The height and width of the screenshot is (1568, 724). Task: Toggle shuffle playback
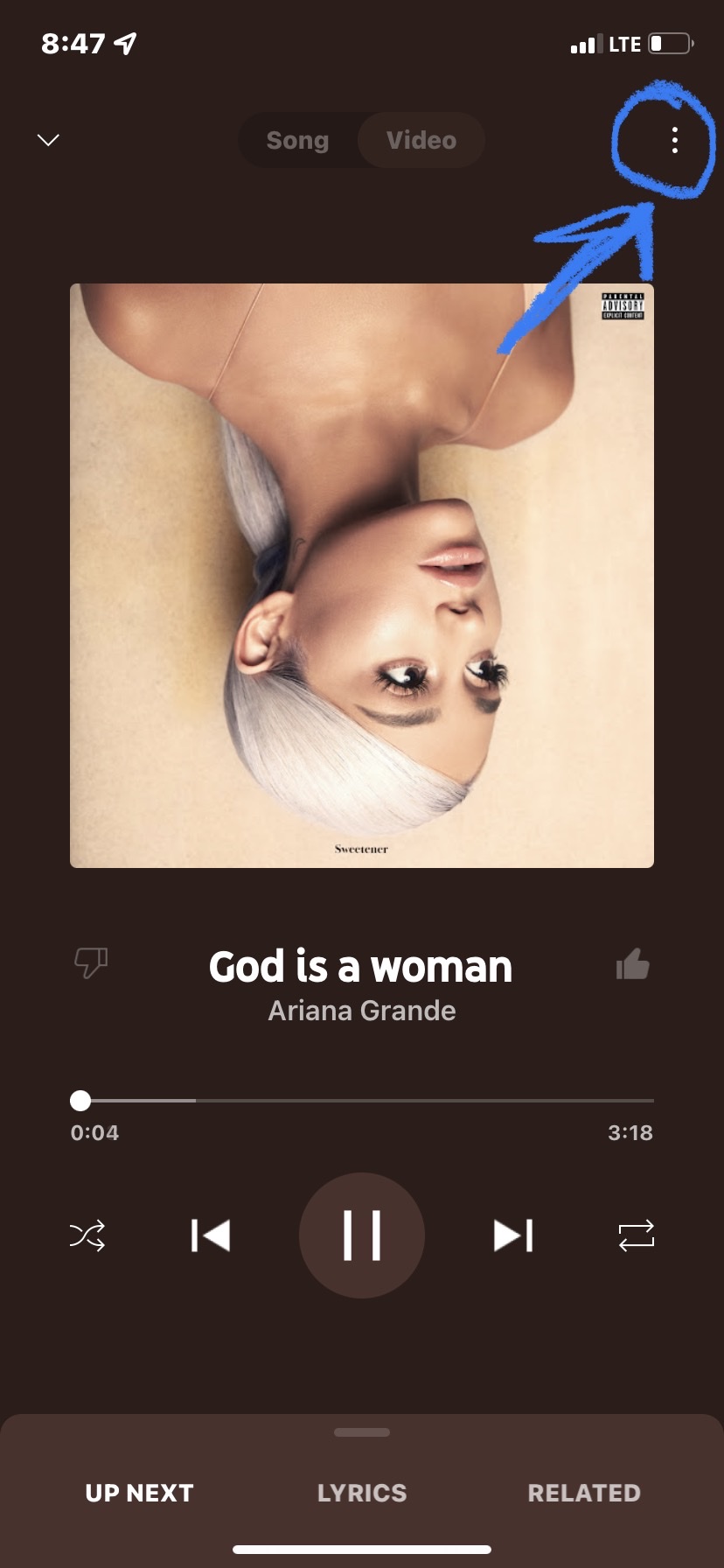(x=87, y=1235)
